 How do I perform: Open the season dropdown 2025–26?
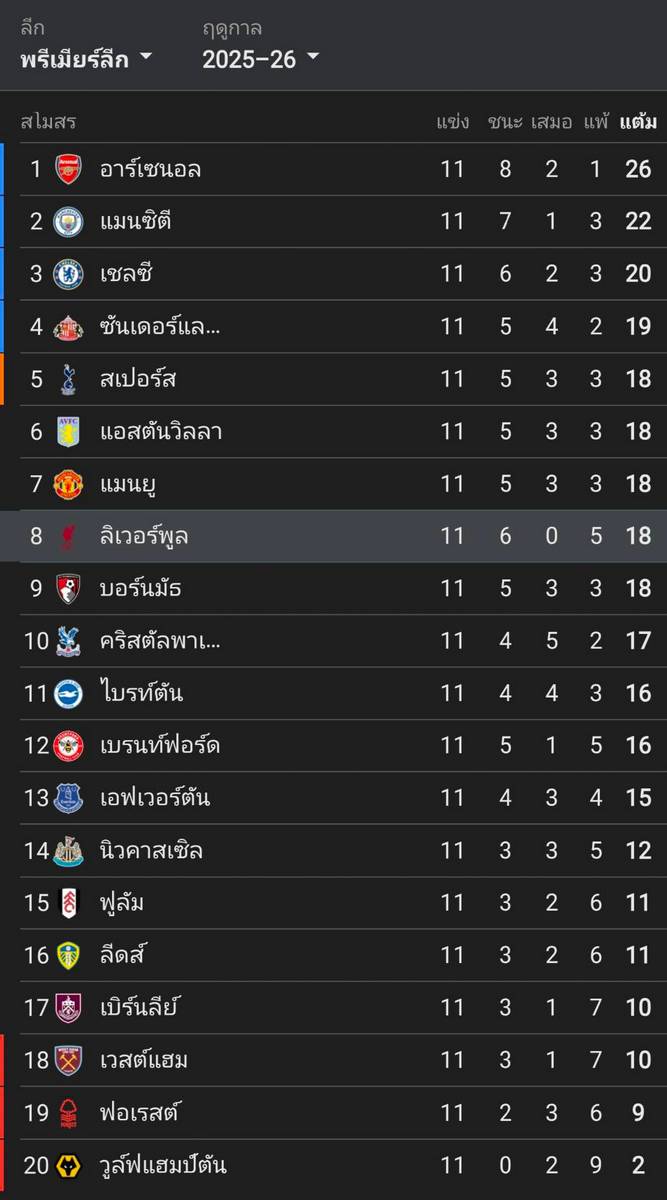[260, 59]
